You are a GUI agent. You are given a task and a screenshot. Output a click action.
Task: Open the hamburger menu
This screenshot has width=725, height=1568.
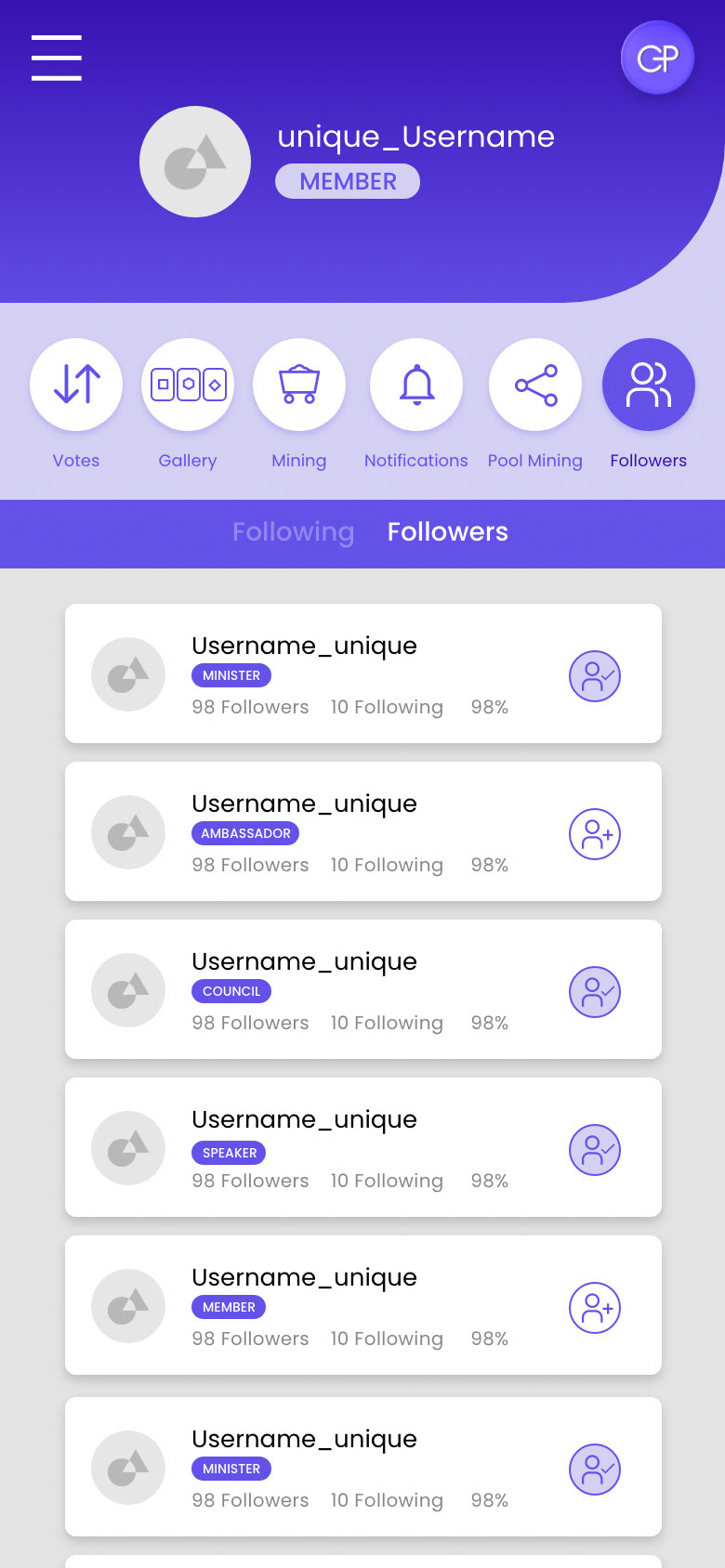click(57, 58)
